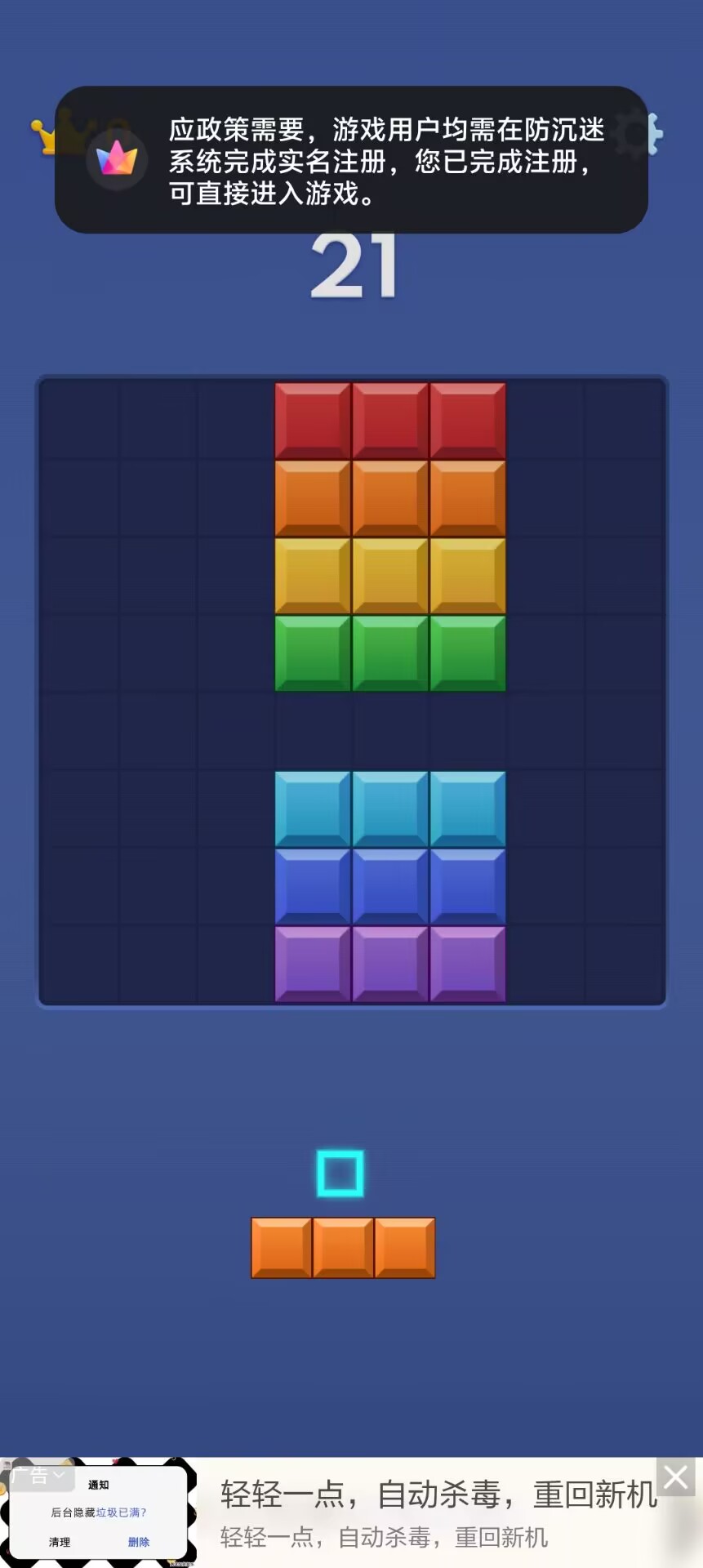Screen dimensions: 703x1568
Task: Tap the cyan single-square piece
Action: click(x=340, y=1174)
